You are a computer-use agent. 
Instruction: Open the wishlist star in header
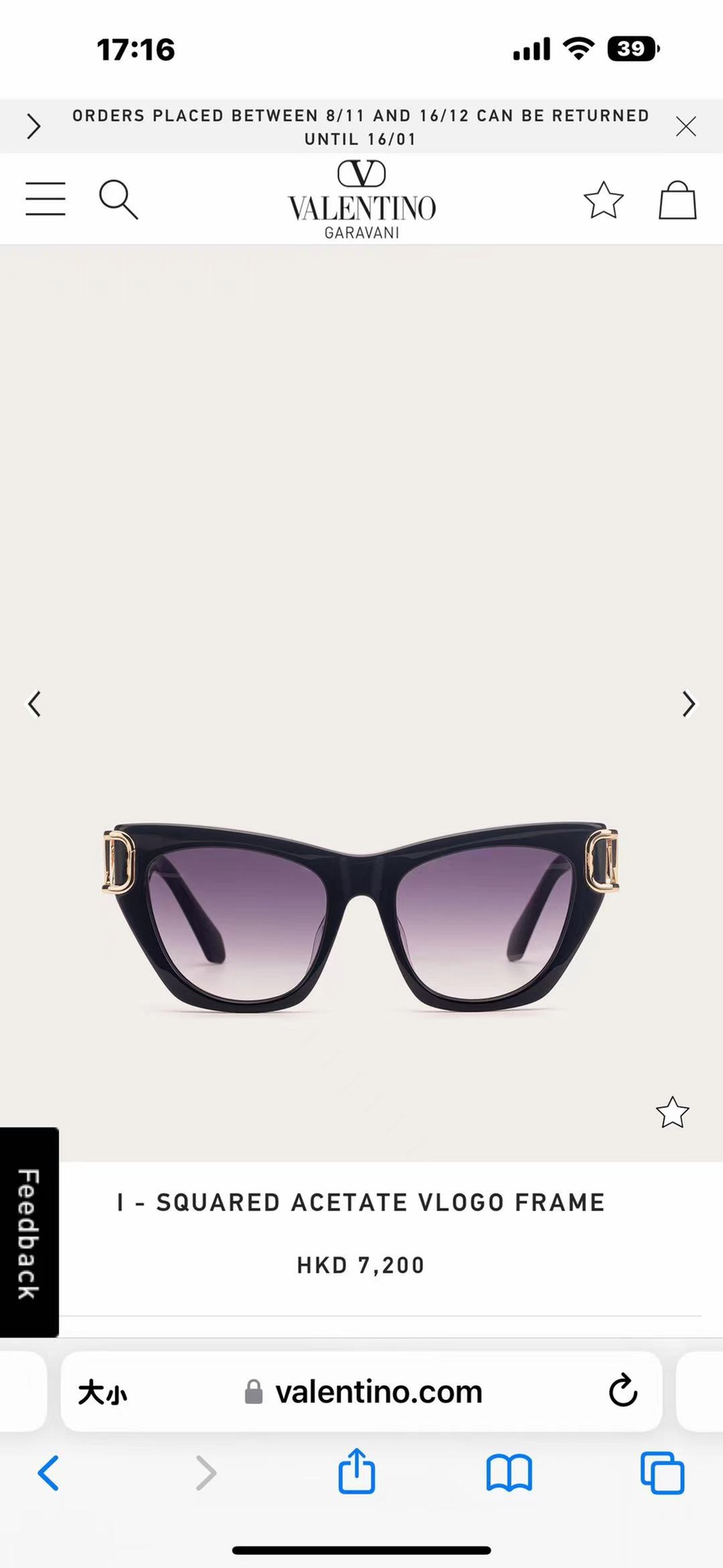(603, 200)
